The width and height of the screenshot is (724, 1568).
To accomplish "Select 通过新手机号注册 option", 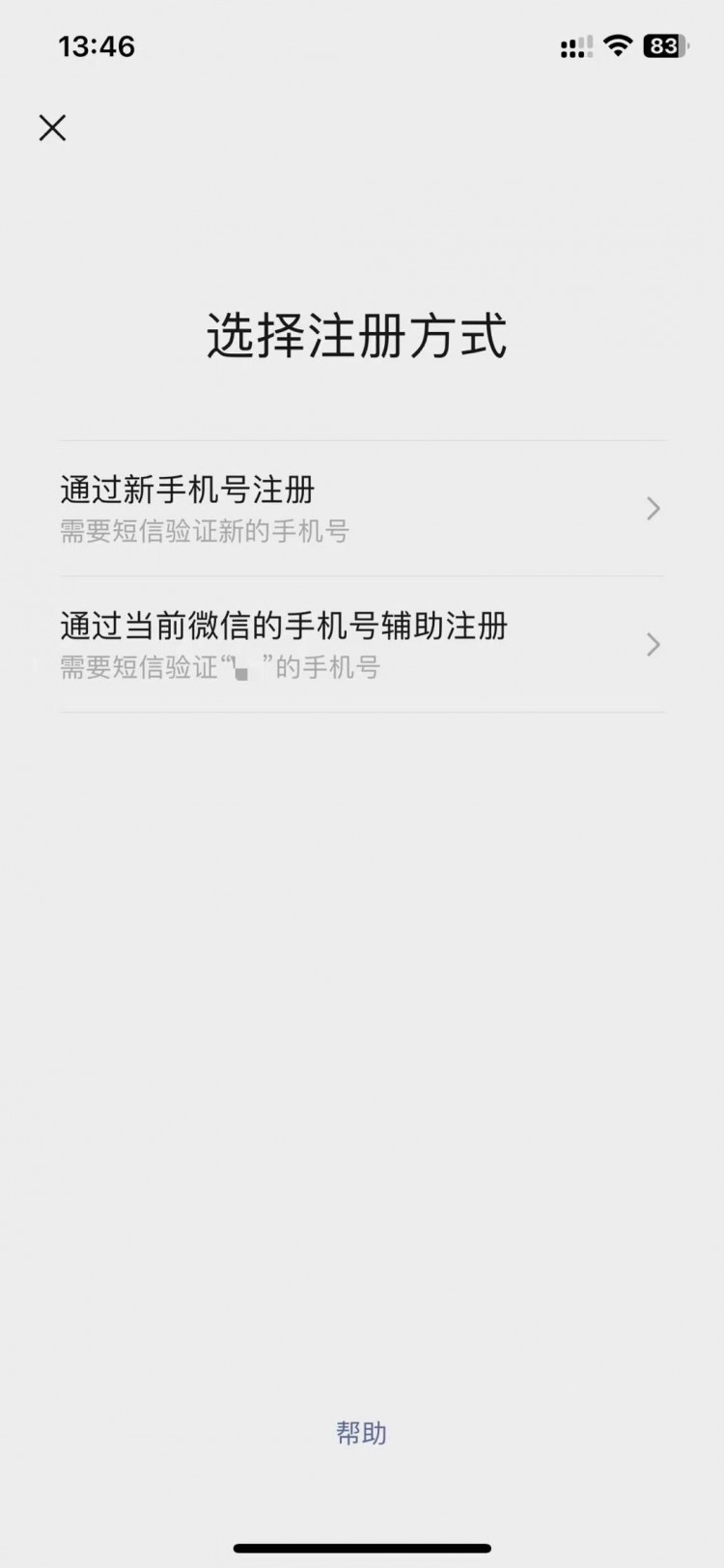I will (187, 490).
